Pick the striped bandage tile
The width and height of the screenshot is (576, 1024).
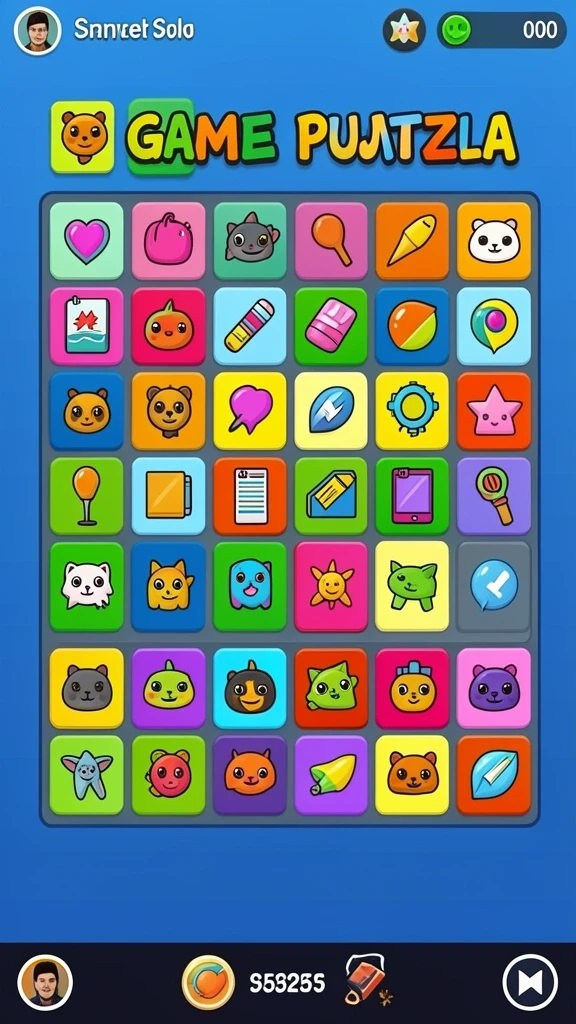(249, 326)
